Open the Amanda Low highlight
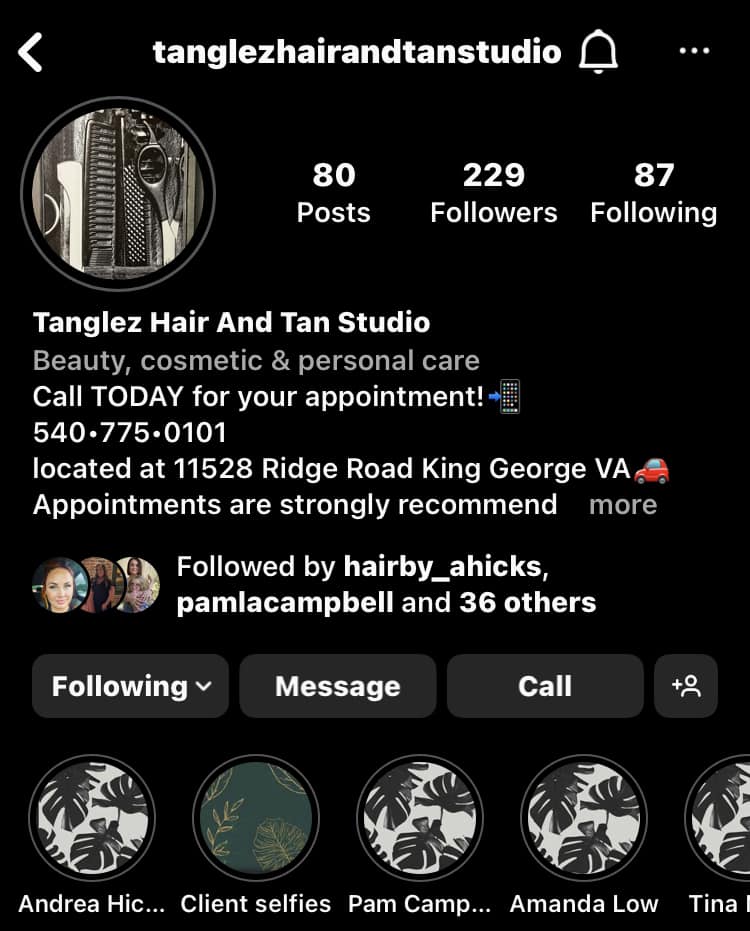750x931 pixels. (x=584, y=817)
